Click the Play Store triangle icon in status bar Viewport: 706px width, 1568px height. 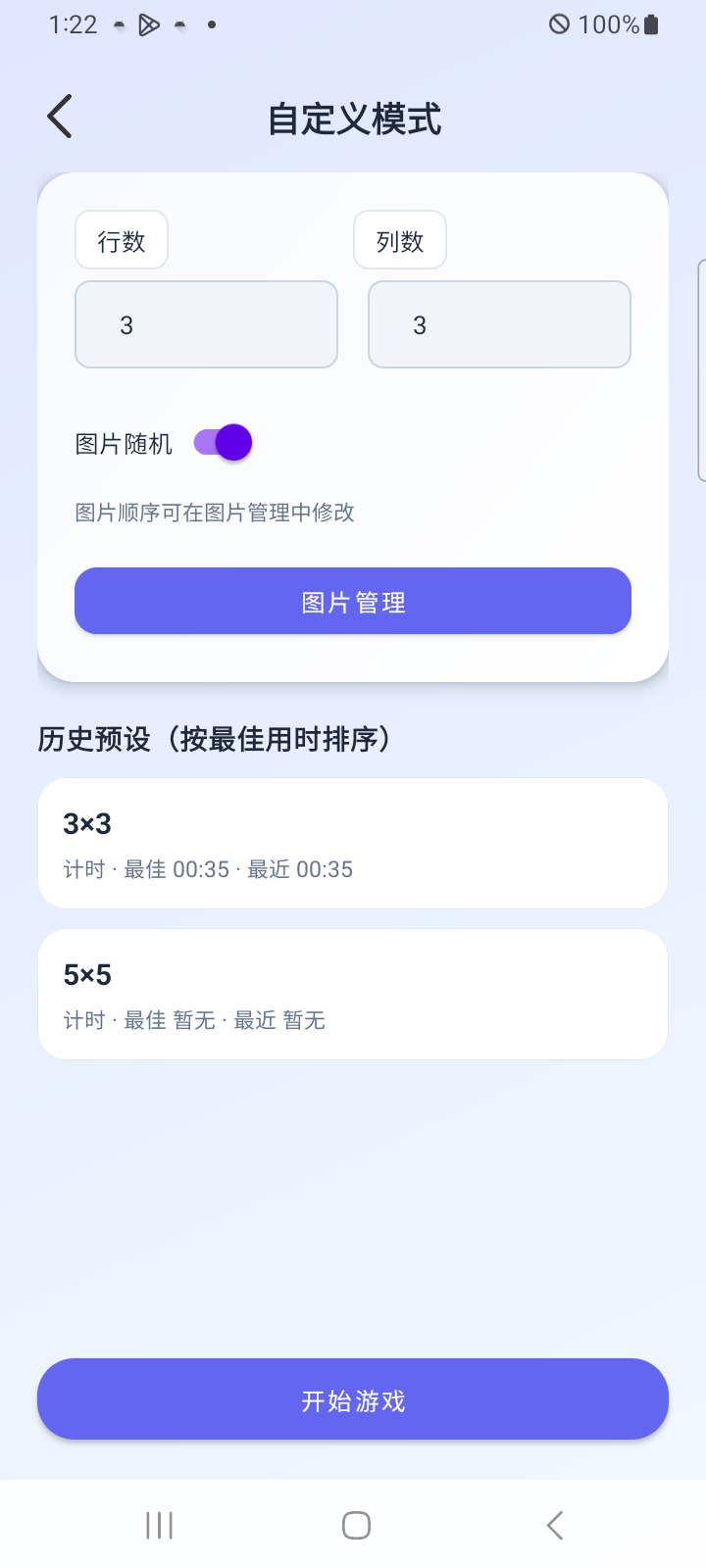coord(149,24)
